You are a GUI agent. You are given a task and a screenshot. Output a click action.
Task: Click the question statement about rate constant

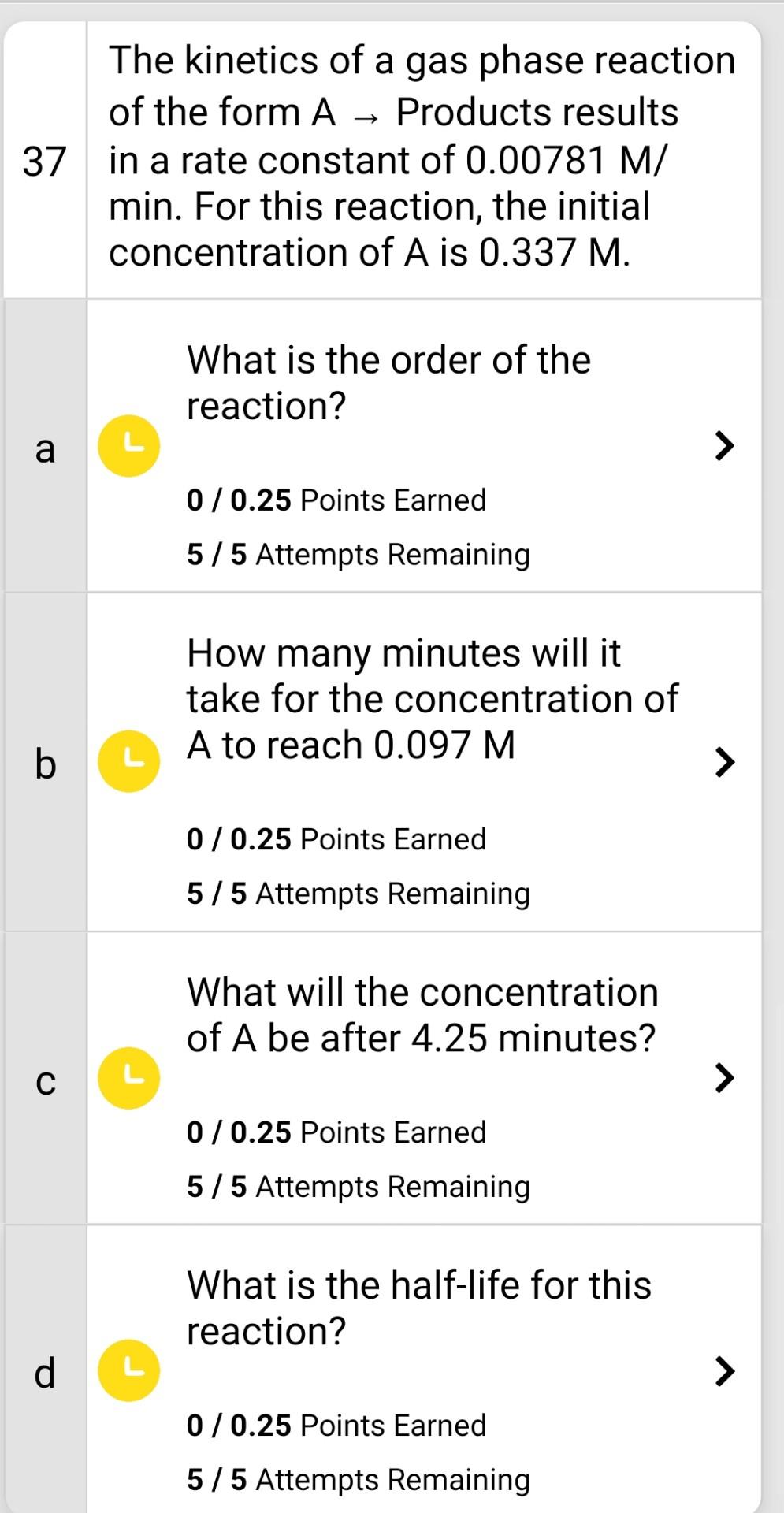coord(423,156)
